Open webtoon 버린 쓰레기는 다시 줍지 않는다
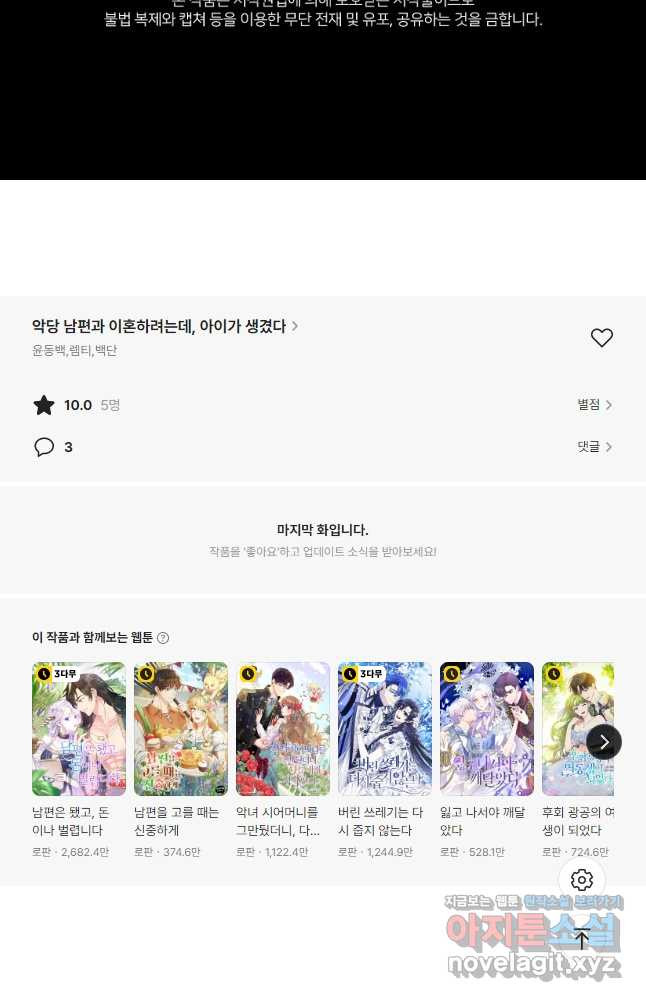This screenshot has width=646, height=1002. pyautogui.click(x=385, y=729)
